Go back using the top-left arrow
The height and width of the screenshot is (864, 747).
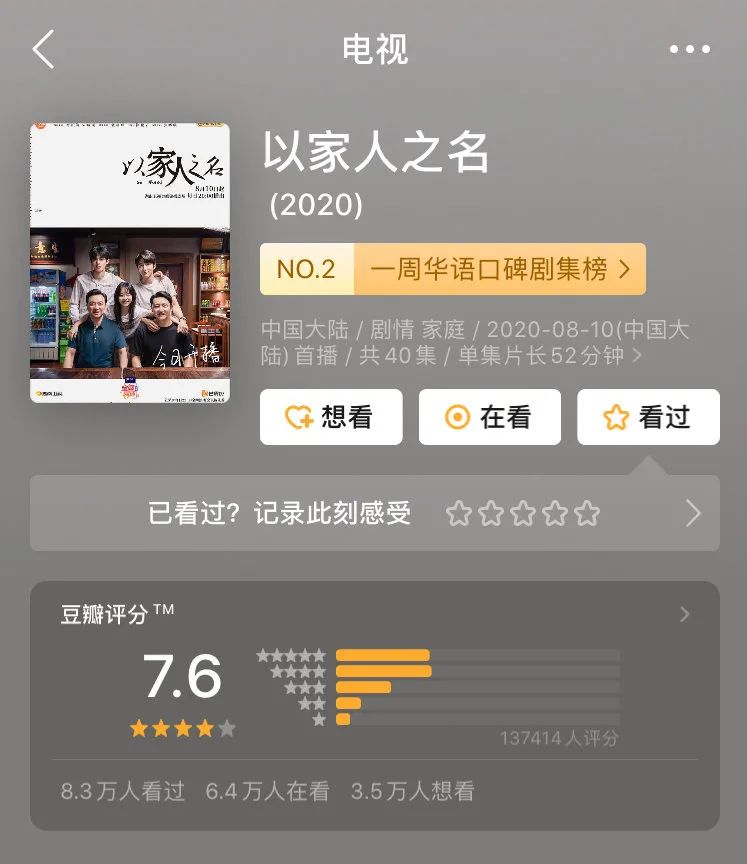point(43,49)
